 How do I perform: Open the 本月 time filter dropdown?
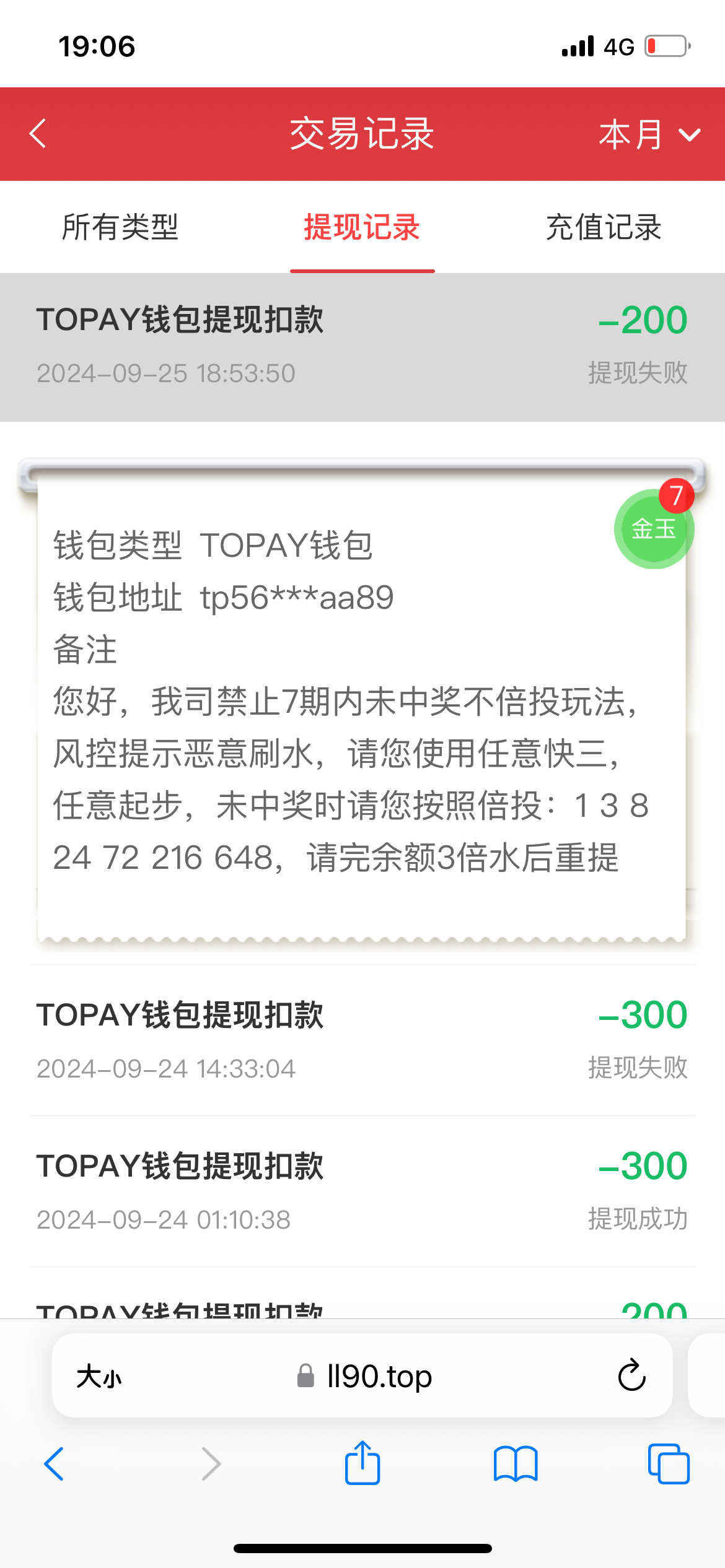coord(648,134)
